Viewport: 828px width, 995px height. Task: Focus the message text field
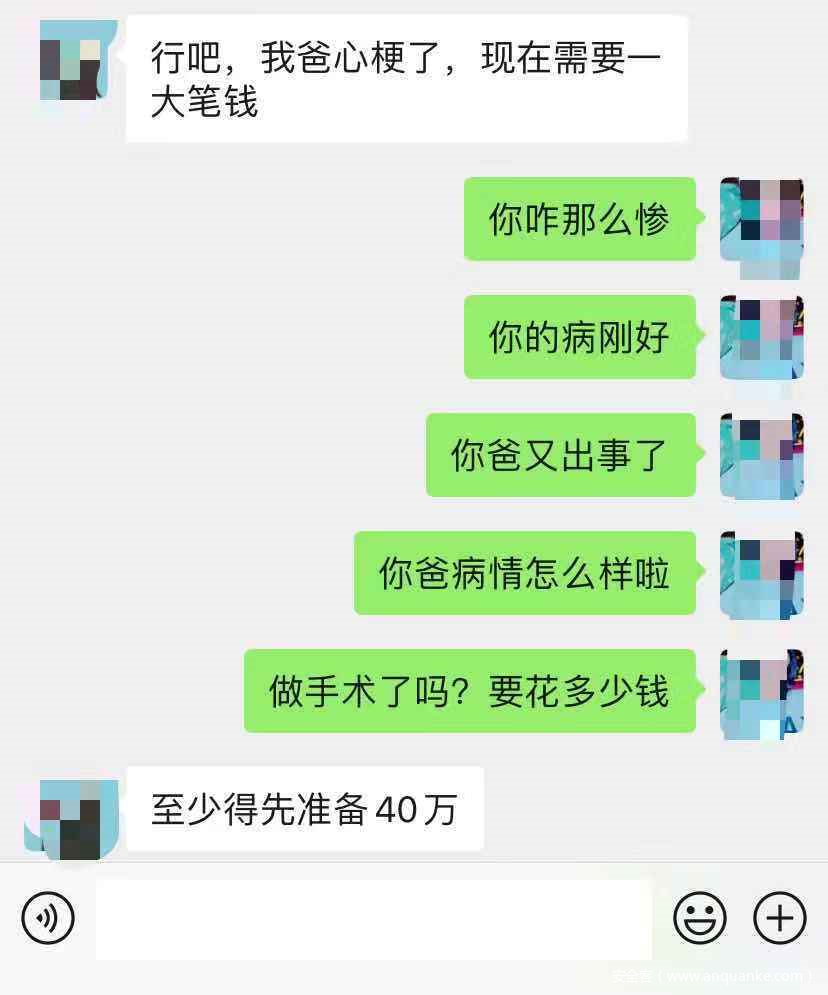point(373,919)
